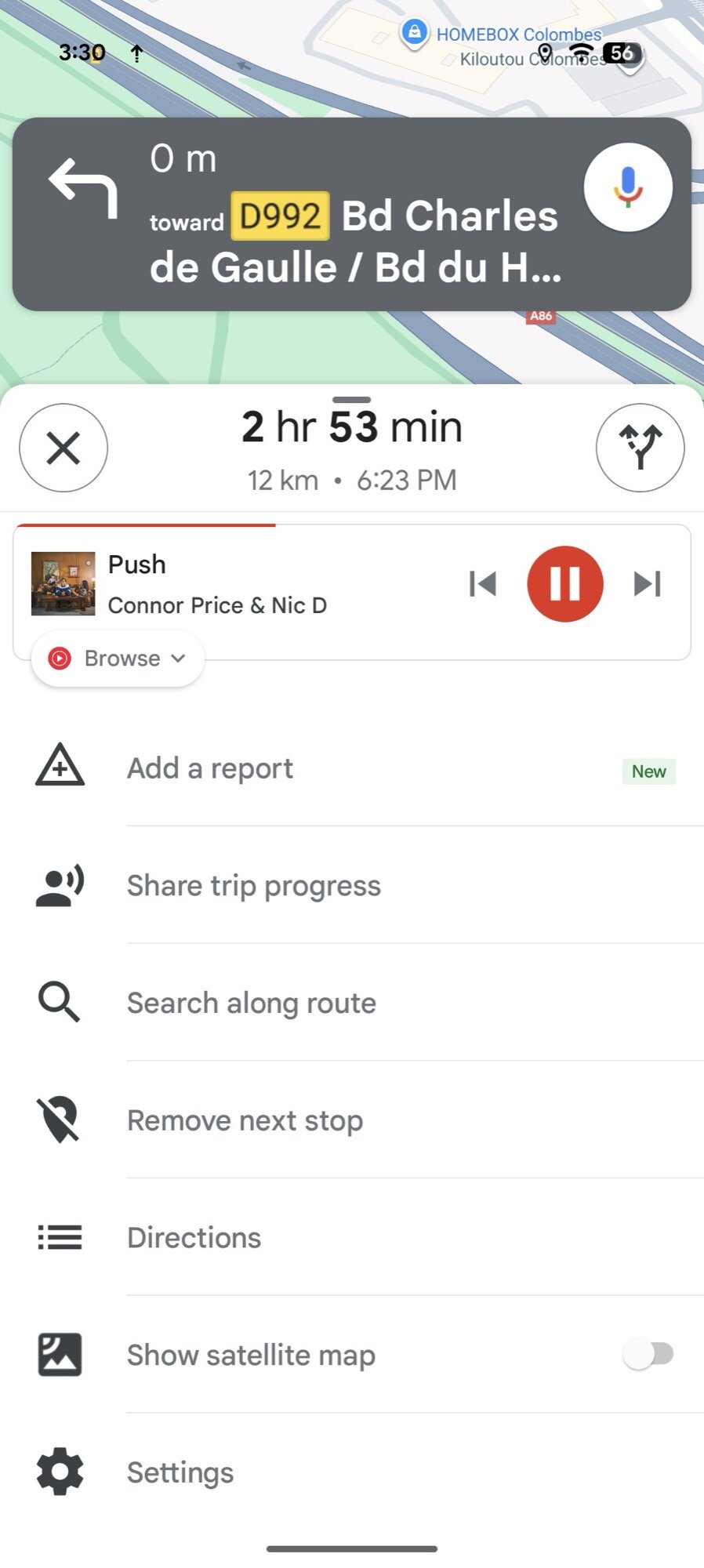Skip to the previous track
The height and width of the screenshot is (1568, 704).
tap(483, 584)
